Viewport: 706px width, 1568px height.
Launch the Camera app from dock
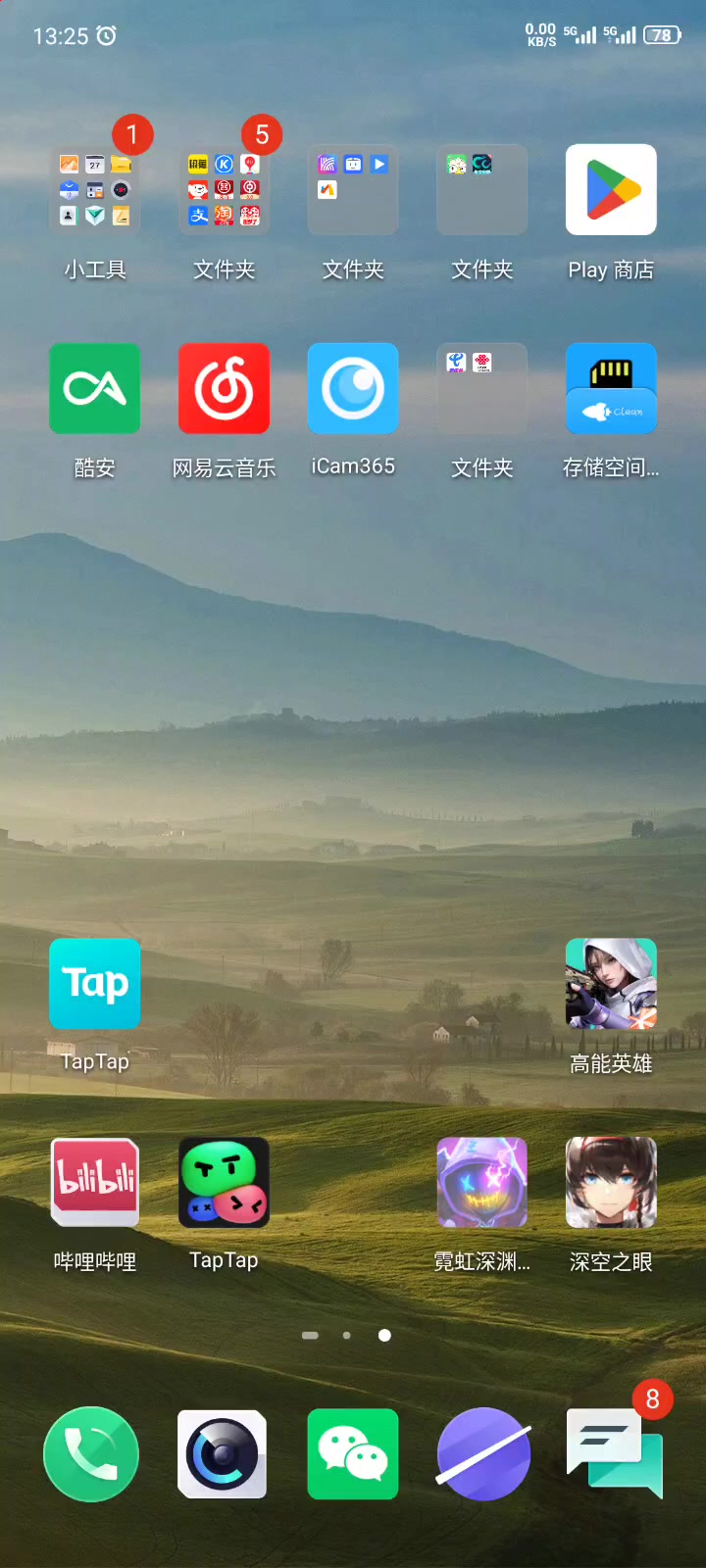pyautogui.click(x=222, y=1454)
